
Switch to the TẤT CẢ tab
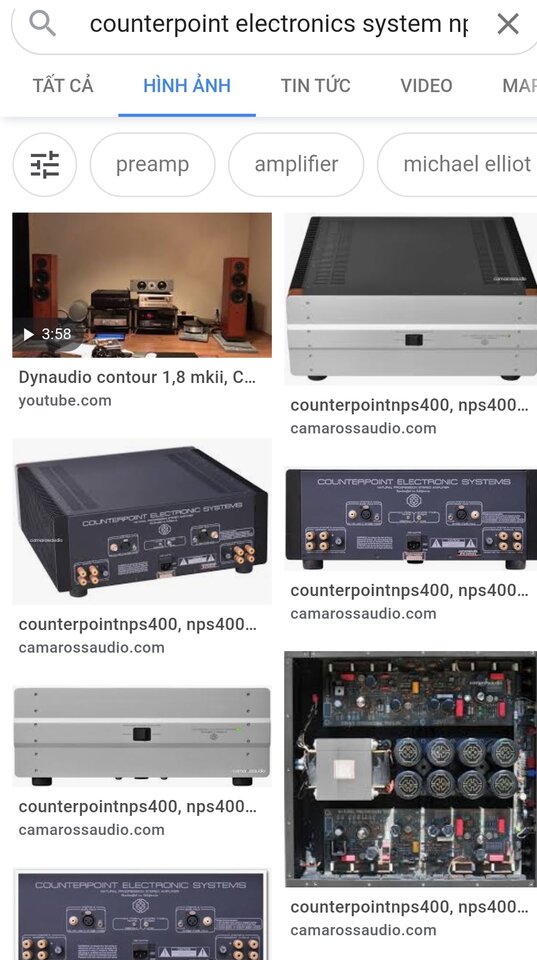(63, 85)
